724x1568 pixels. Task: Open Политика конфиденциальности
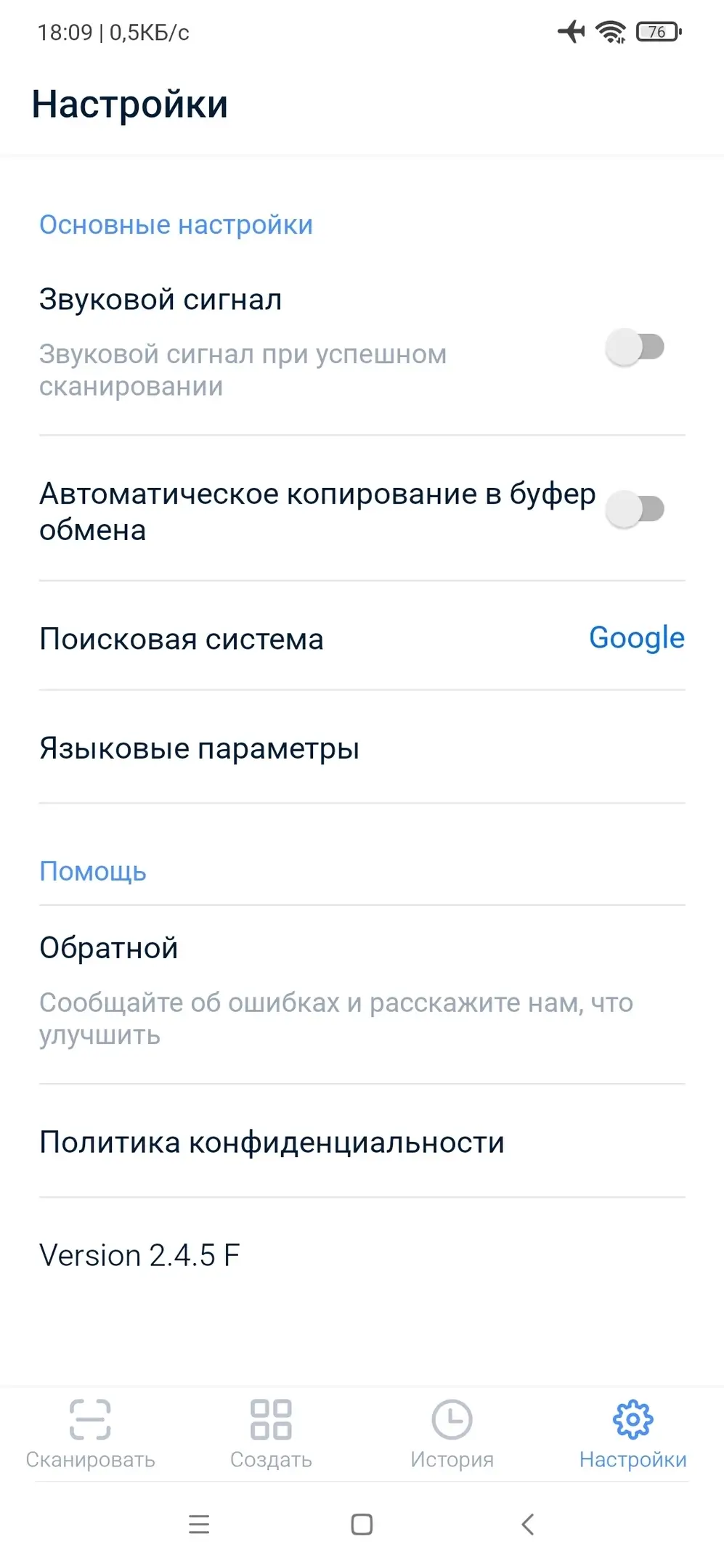coord(362,1142)
